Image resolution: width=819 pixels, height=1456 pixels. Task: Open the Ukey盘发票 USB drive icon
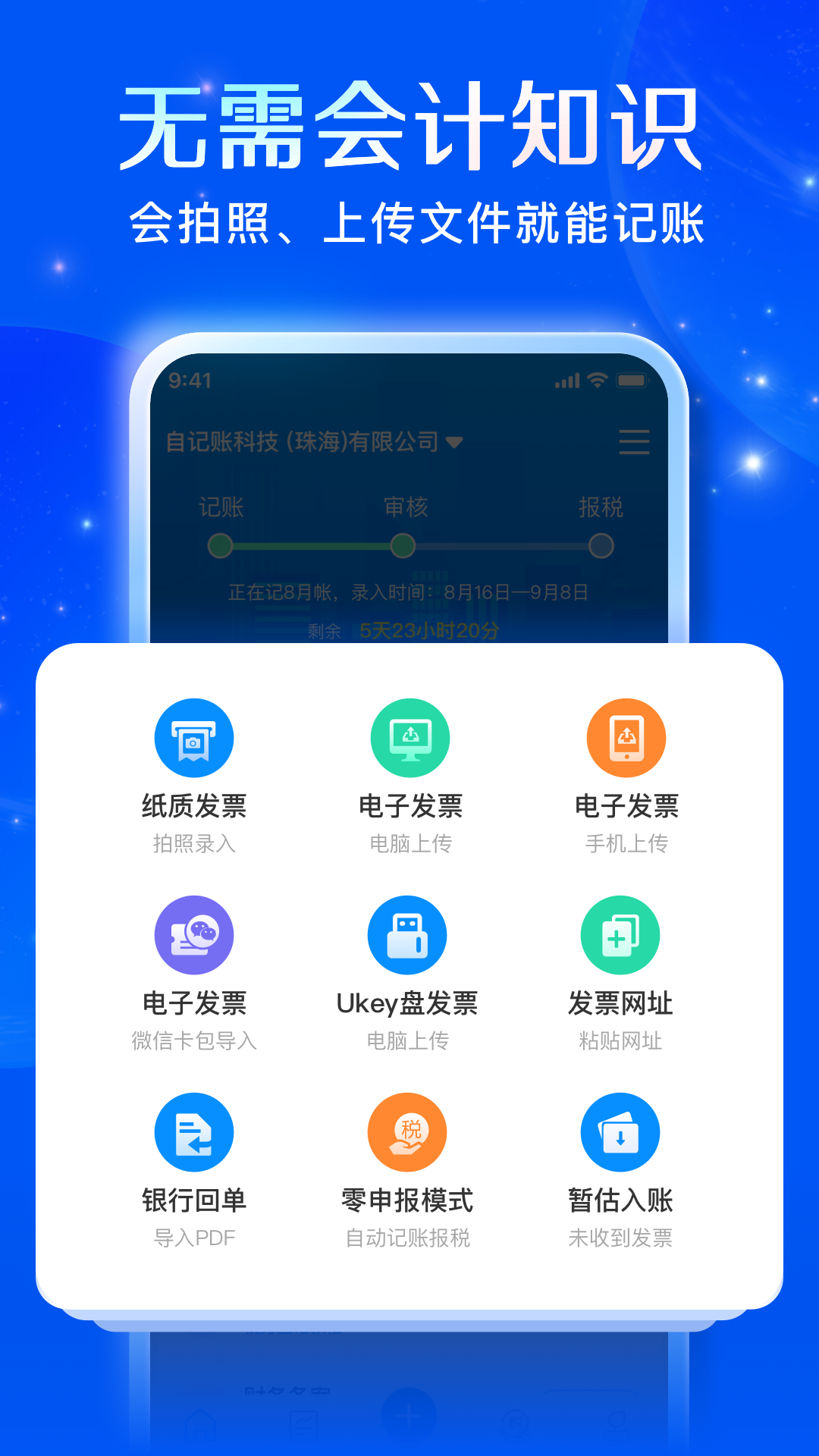(407, 934)
